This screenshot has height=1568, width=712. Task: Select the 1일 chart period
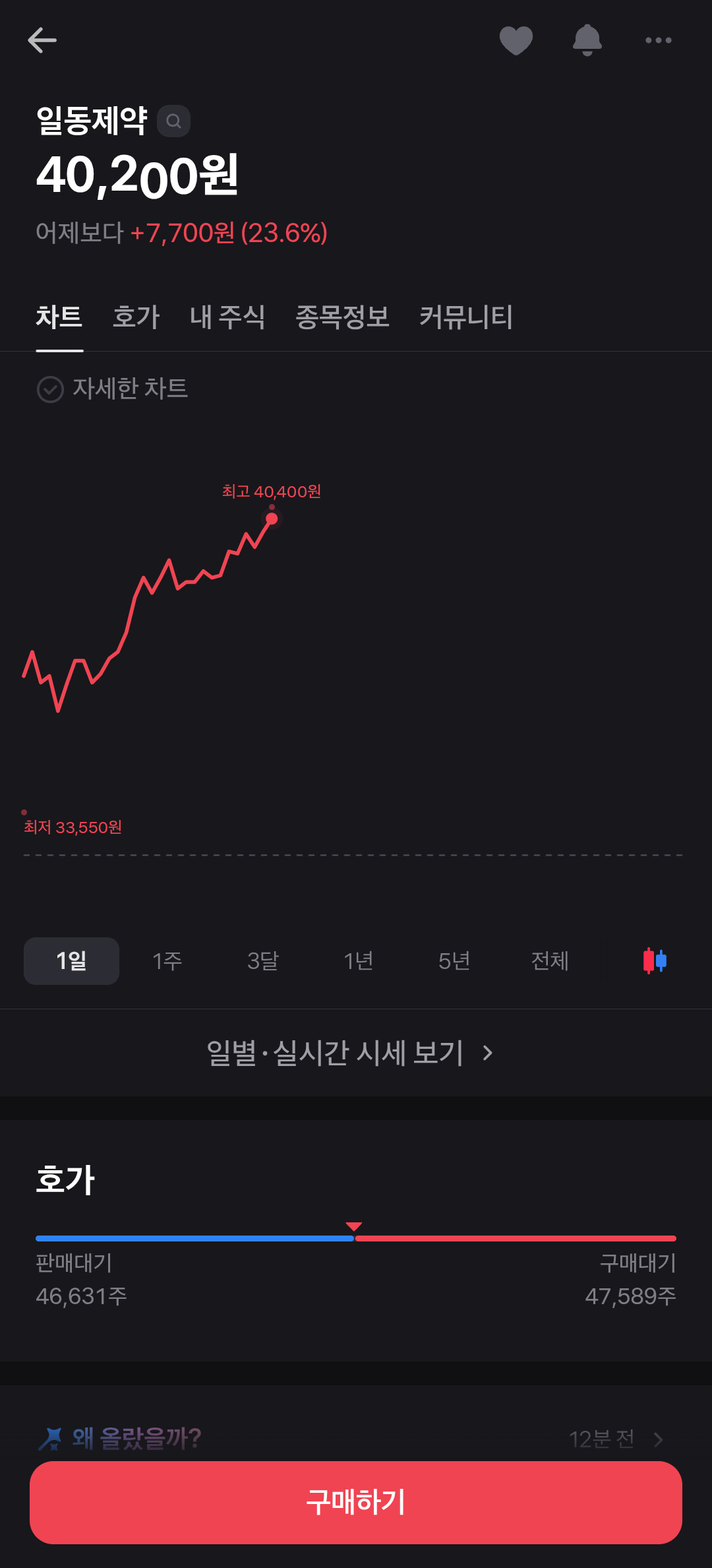coord(71,961)
